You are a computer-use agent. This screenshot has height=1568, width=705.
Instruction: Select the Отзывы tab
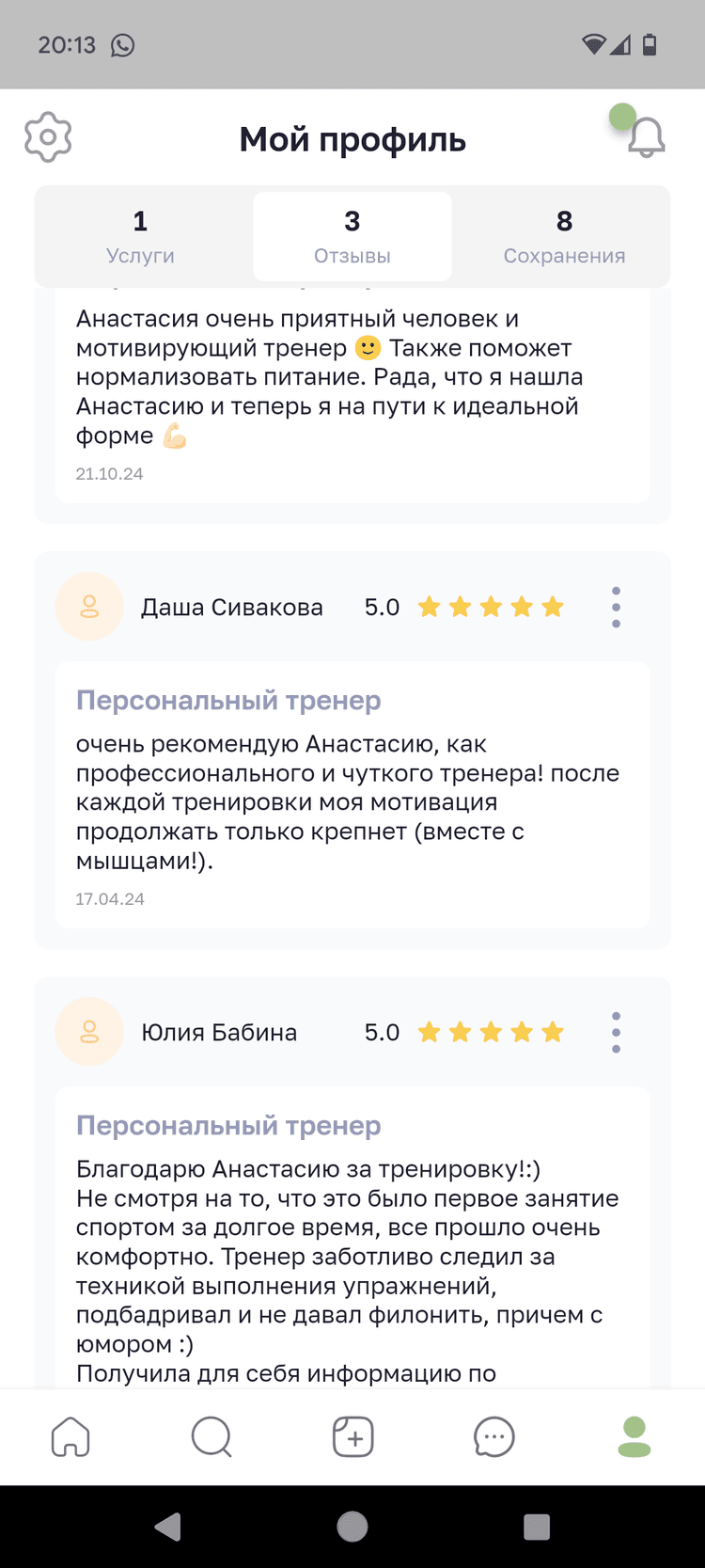[352, 236]
